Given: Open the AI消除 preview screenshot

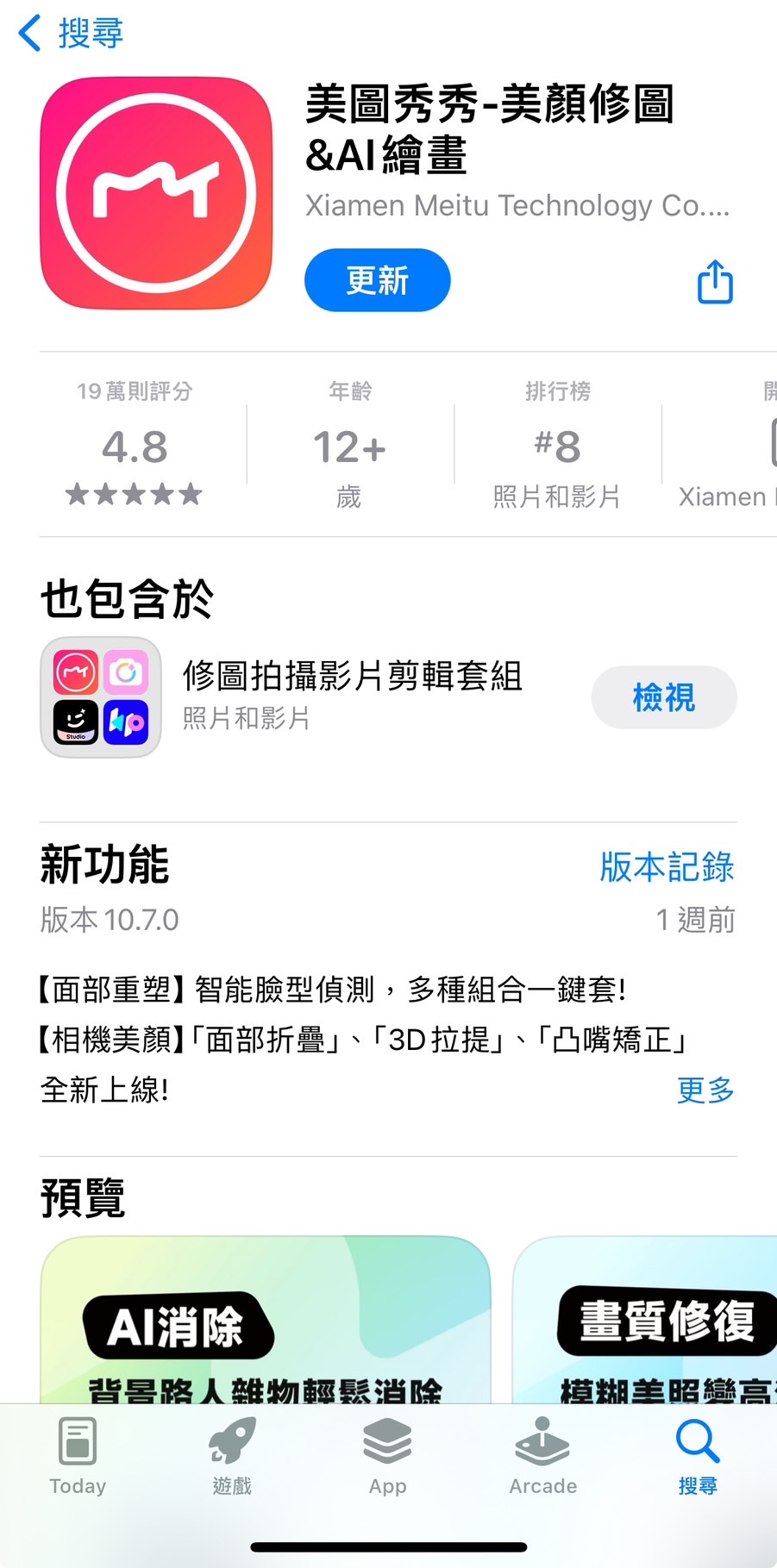Looking at the screenshot, I should [x=265, y=1319].
